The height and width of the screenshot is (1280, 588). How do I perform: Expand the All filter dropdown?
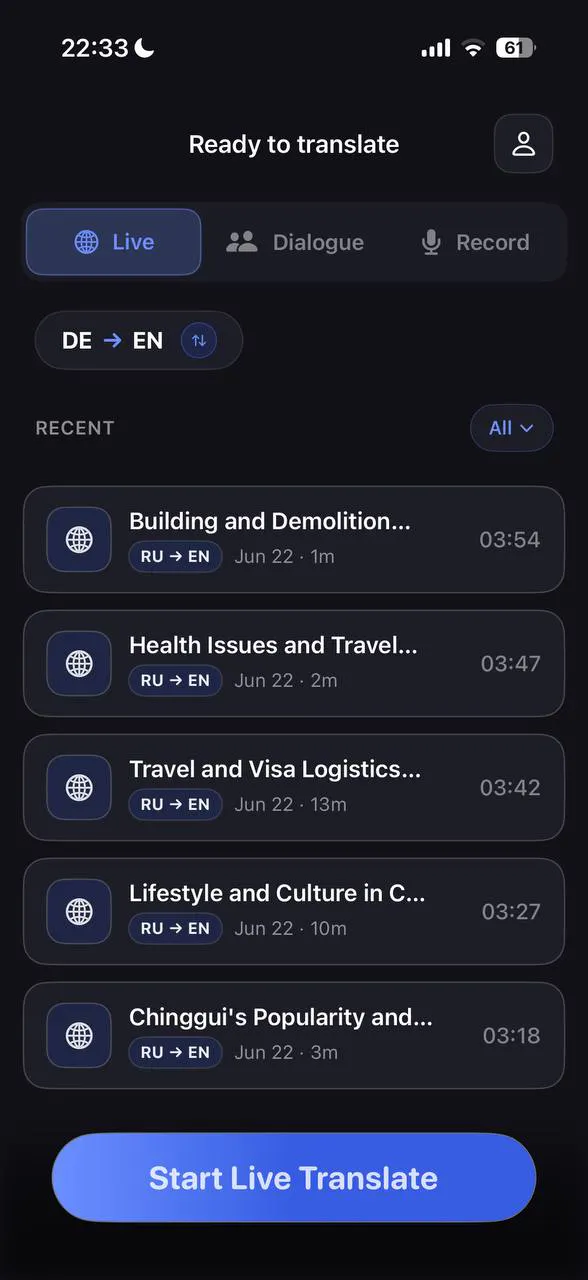click(x=512, y=428)
